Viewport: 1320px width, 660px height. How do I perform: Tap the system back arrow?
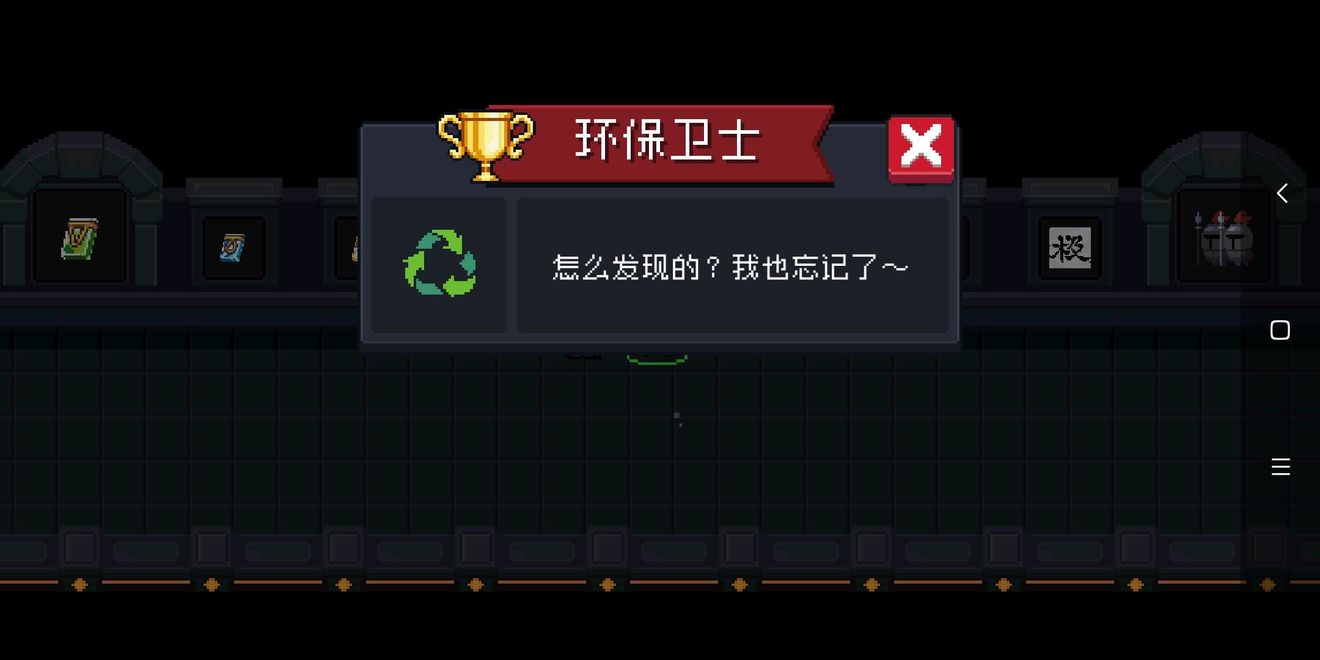1281,193
